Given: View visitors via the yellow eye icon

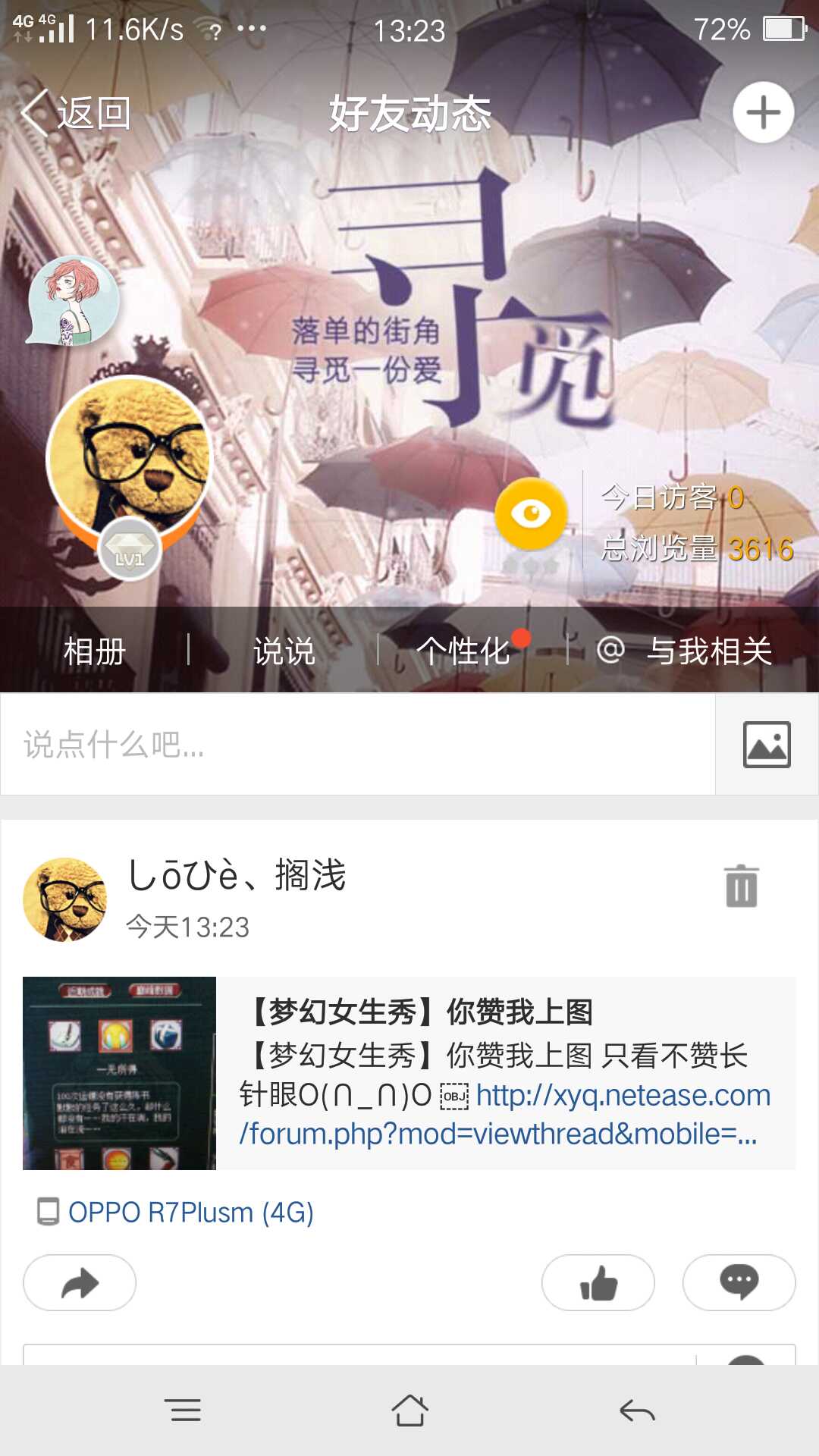Looking at the screenshot, I should [531, 514].
